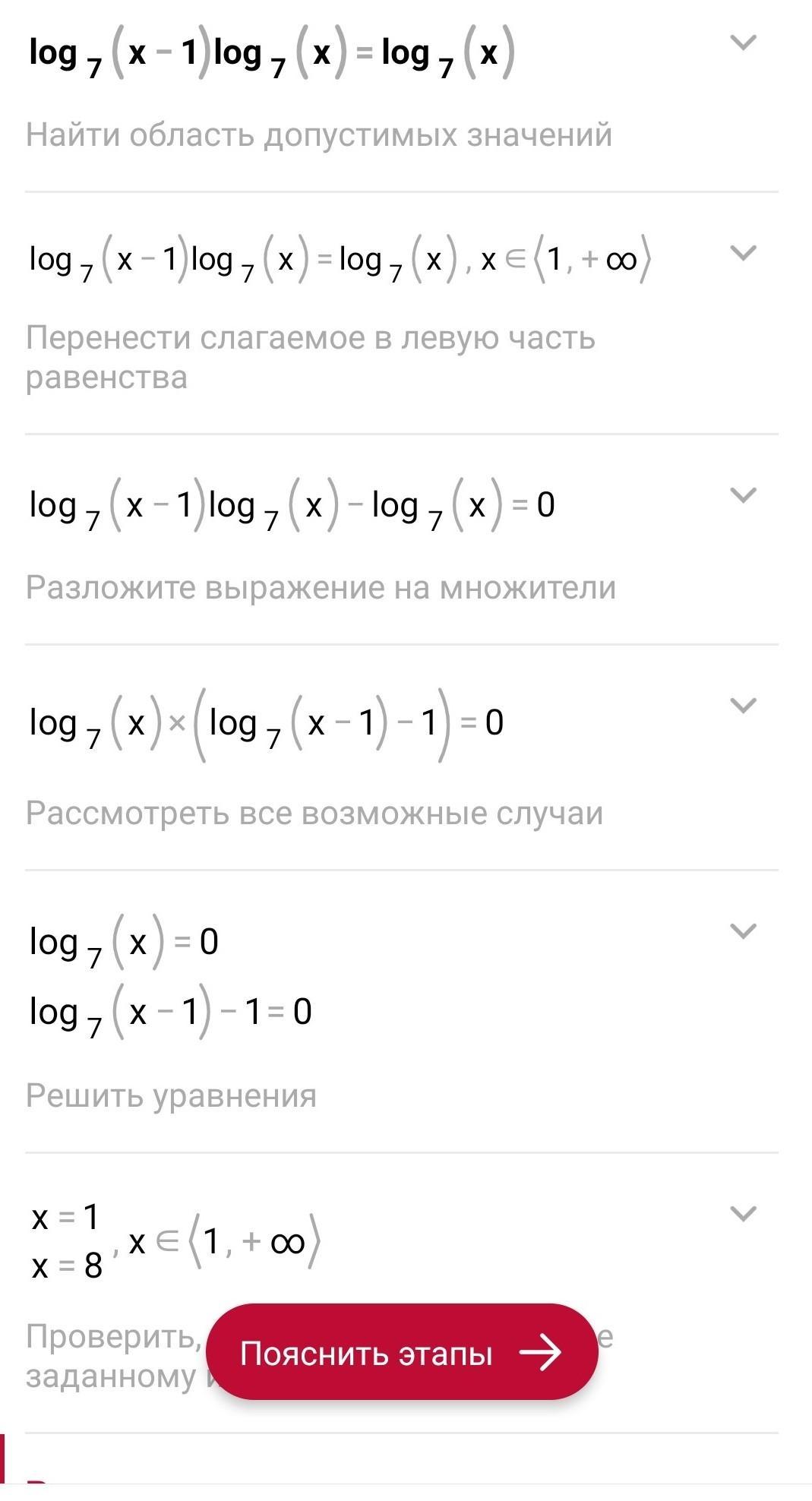Expand the Рассмотреть все возможные случаи step

[743, 706]
